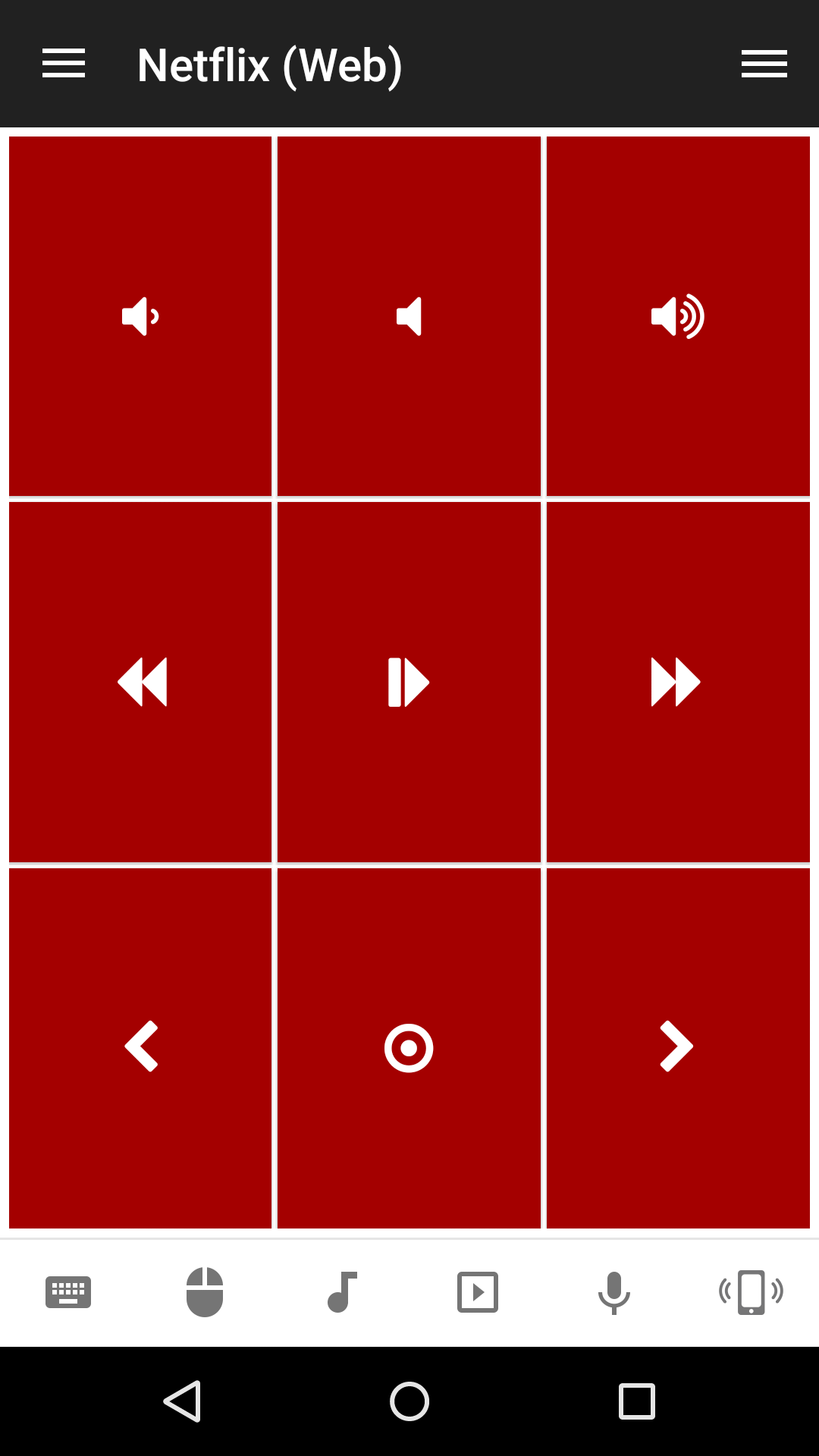This screenshot has width=819, height=1456.
Task: Raise the volume
Action: coord(678,316)
